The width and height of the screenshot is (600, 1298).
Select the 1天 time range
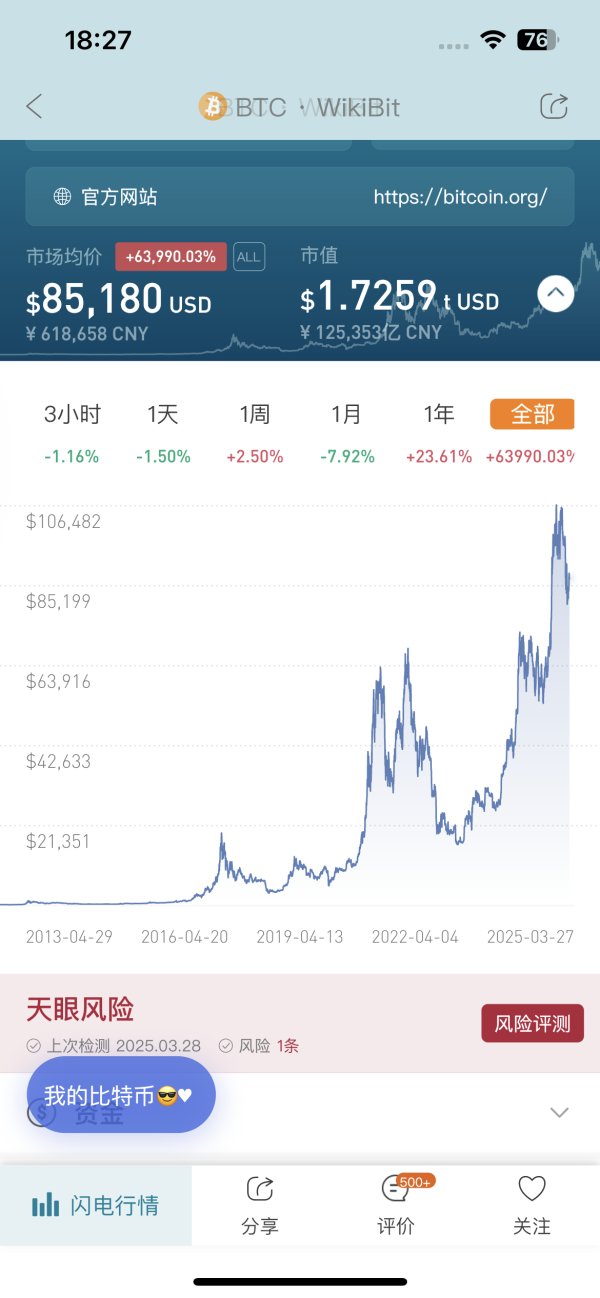click(163, 414)
